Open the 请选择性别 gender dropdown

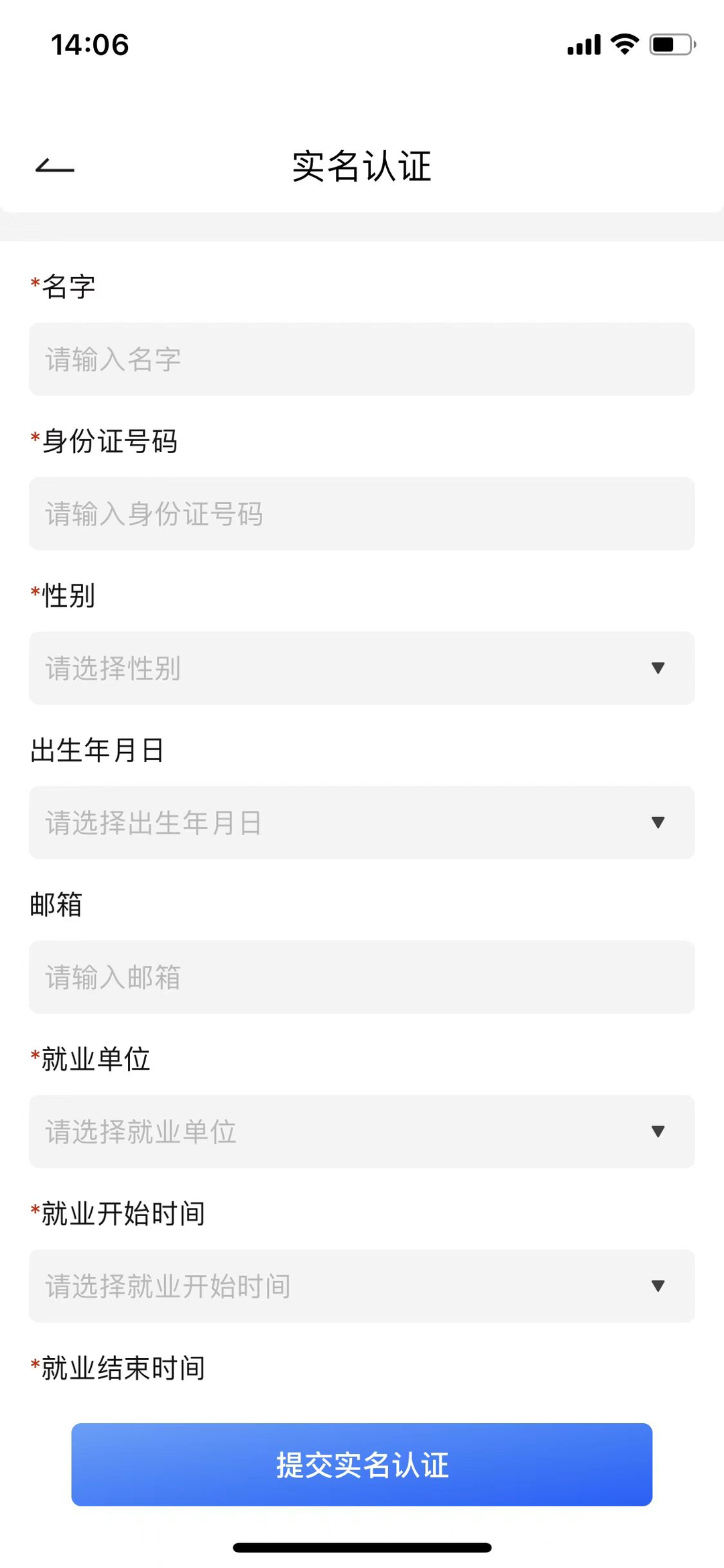click(362, 668)
